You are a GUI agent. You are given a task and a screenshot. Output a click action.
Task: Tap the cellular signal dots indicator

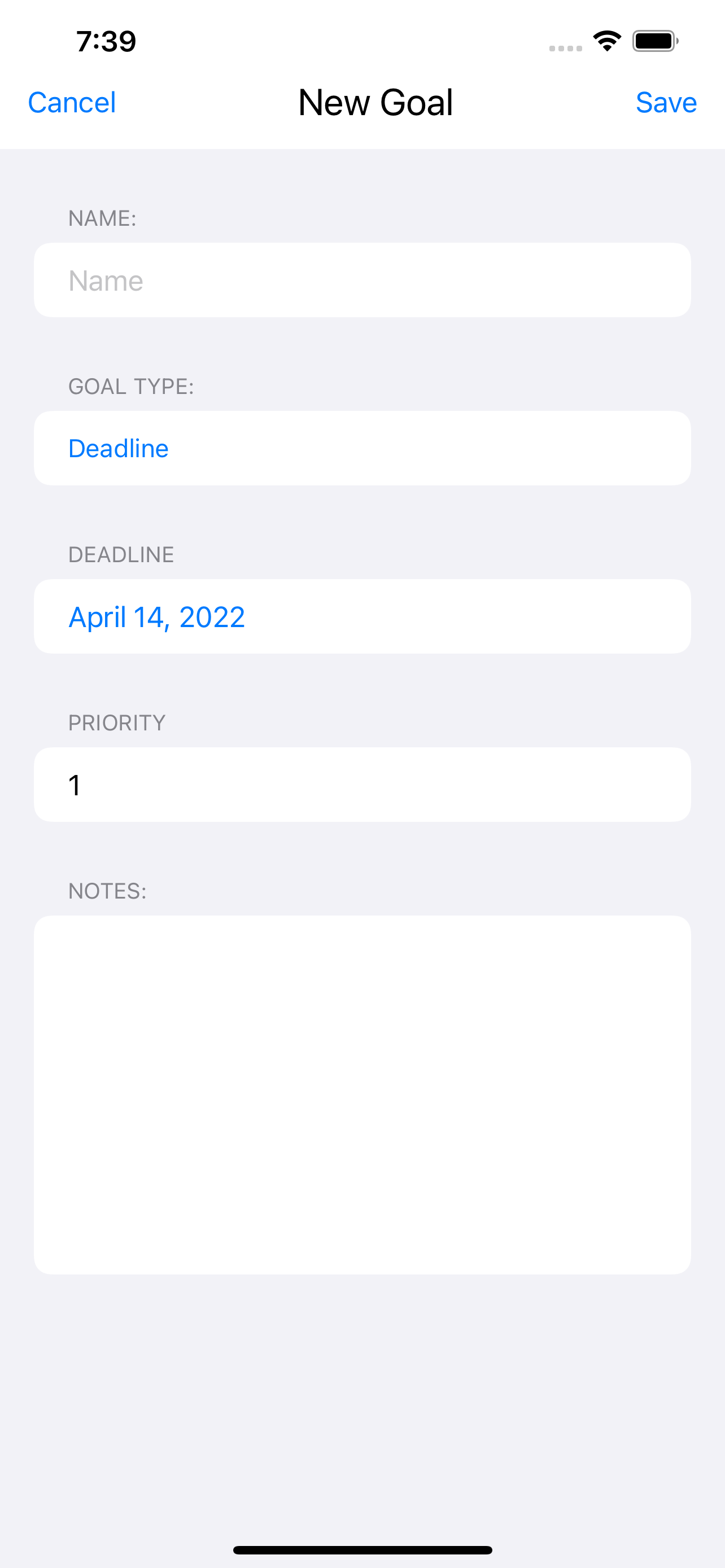[566, 46]
